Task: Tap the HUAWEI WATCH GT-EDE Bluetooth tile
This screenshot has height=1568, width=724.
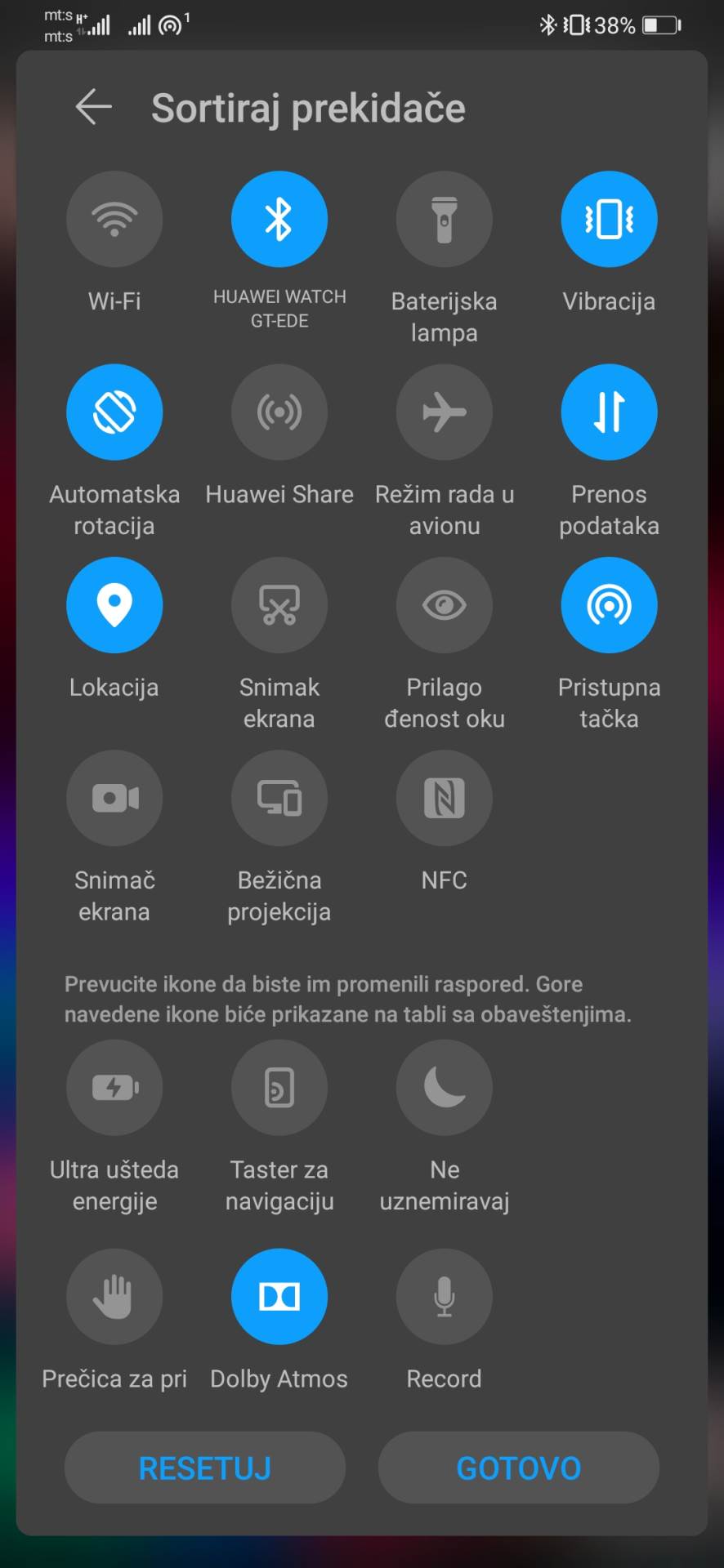Action: coord(279,220)
